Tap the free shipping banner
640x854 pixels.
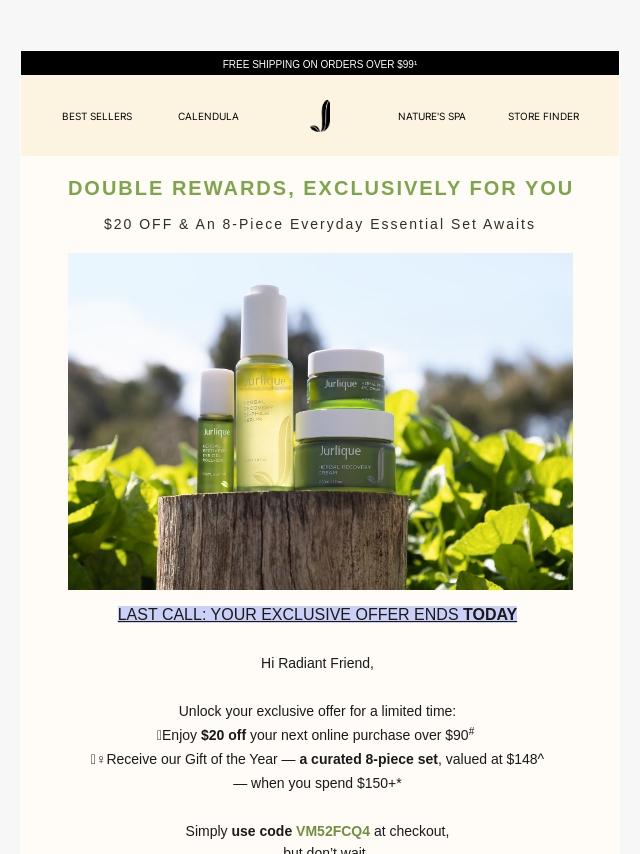(320, 64)
